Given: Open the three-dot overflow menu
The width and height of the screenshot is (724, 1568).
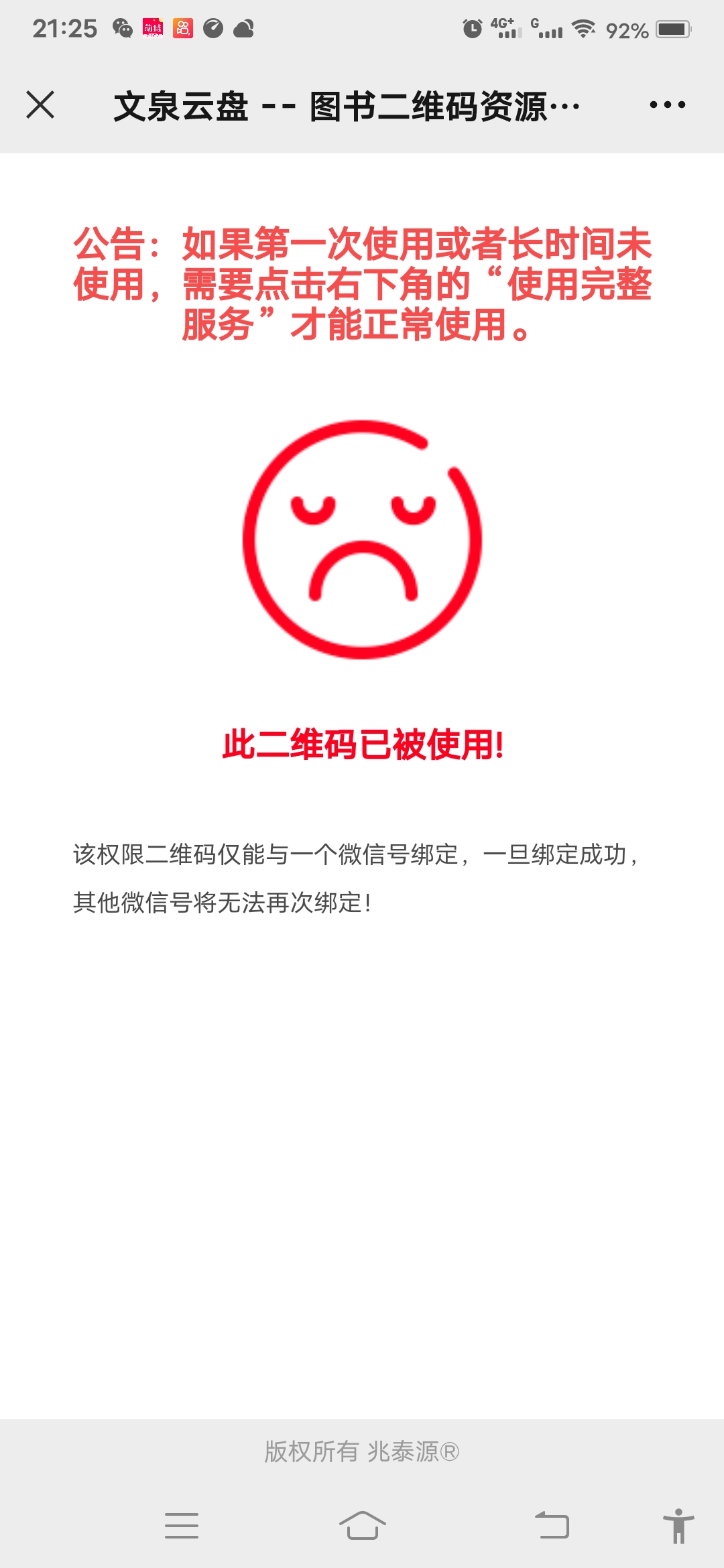Looking at the screenshot, I should (x=667, y=105).
